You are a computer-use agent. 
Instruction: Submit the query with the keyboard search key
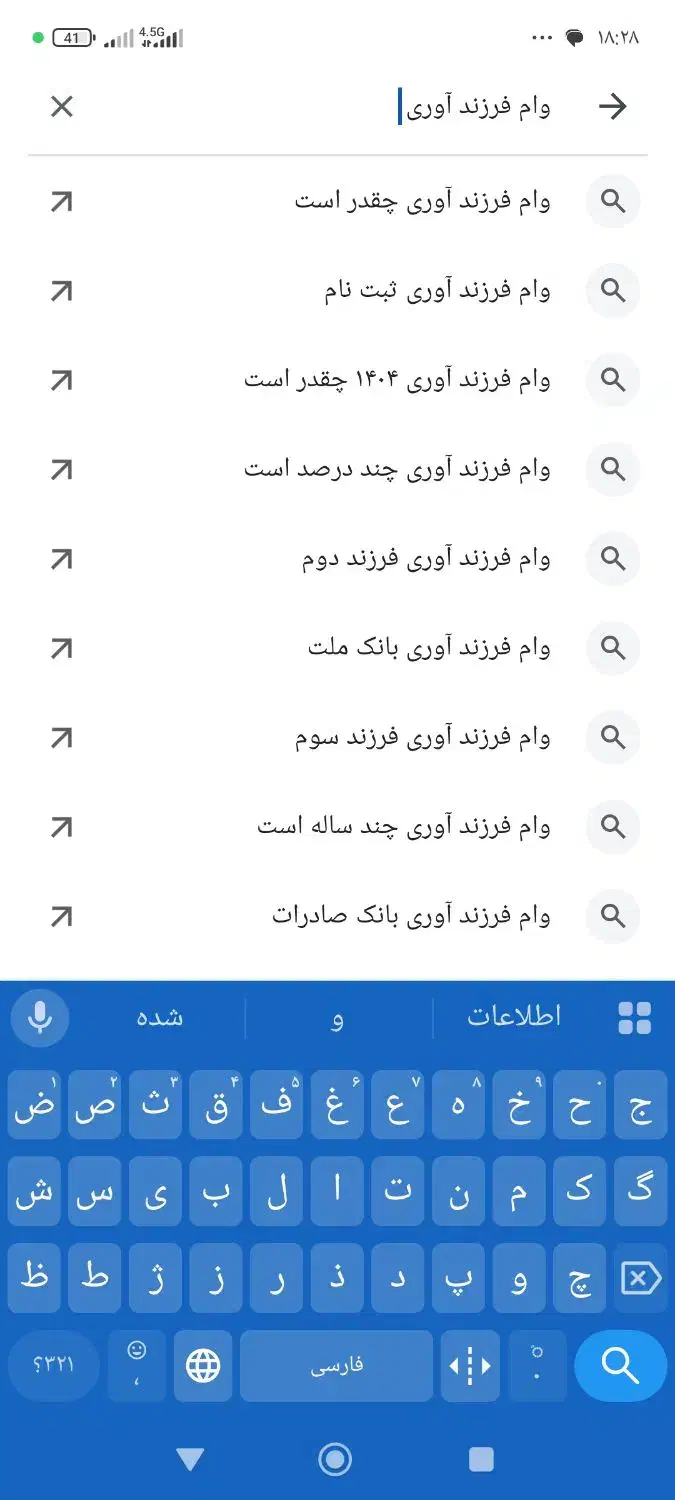coord(620,1365)
